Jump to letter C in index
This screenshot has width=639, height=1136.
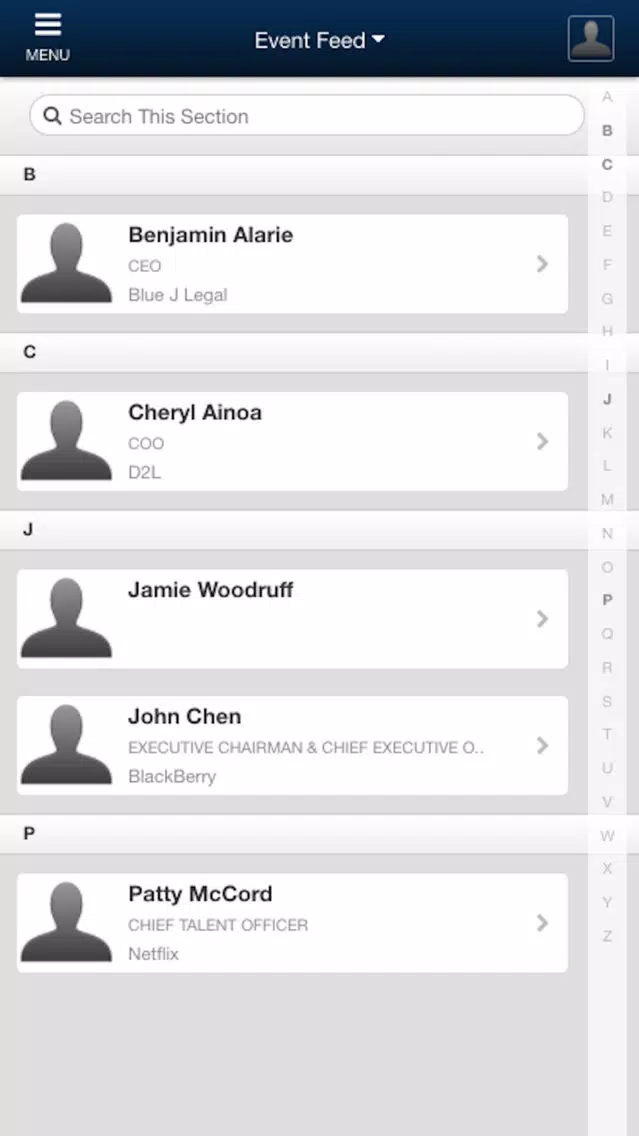coord(607,164)
